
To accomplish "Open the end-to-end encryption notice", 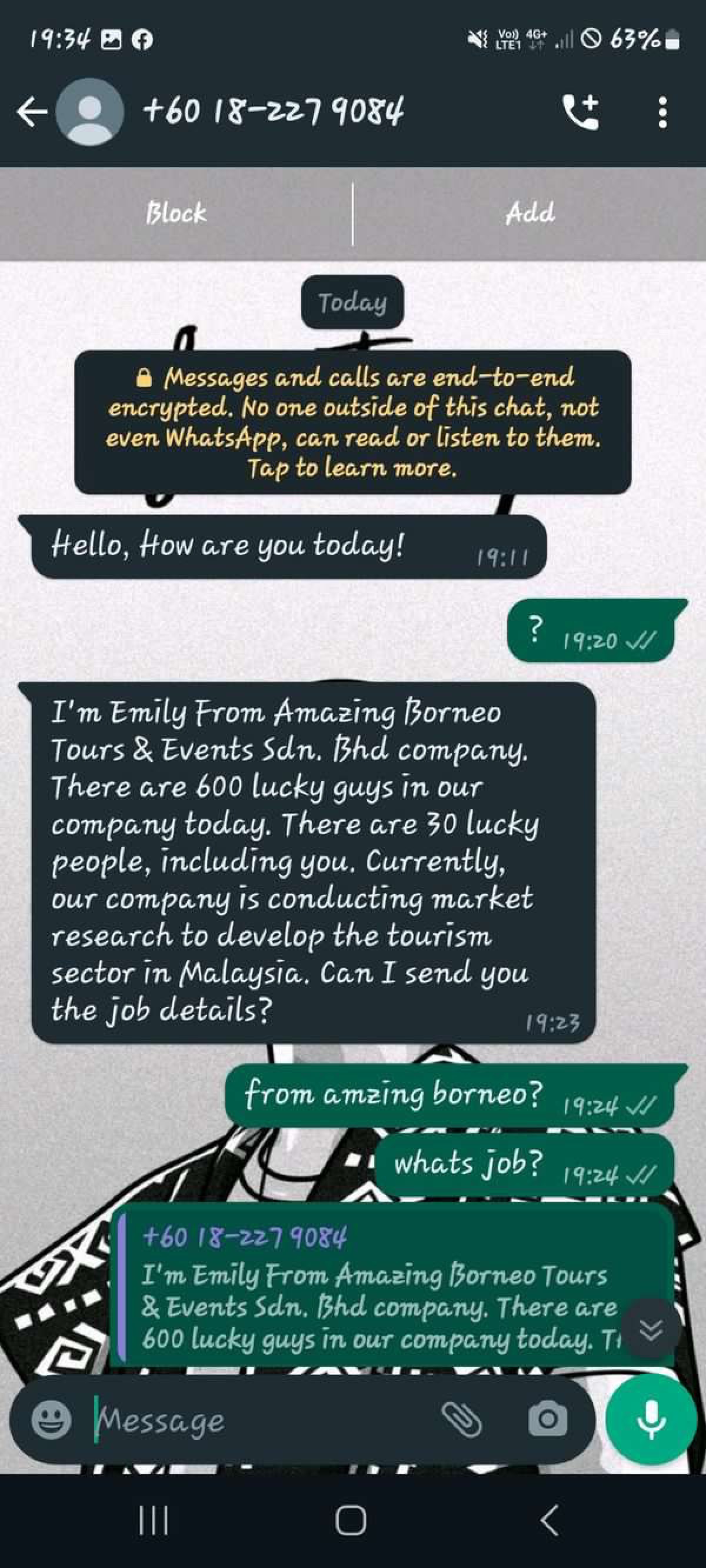I will [x=352, y=422].
